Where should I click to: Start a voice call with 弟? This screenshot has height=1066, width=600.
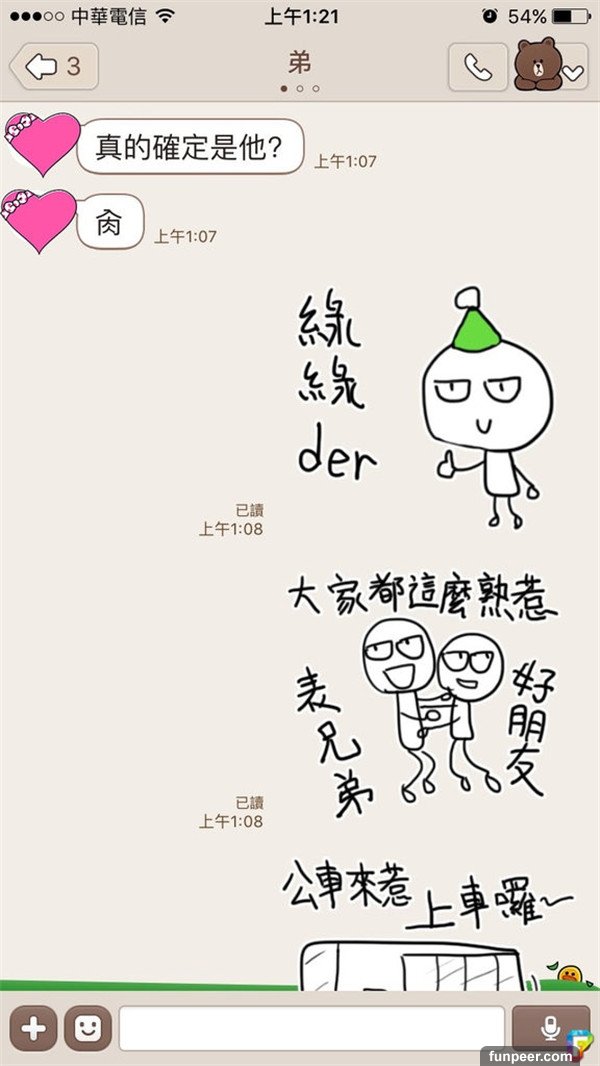pos(478,67)
